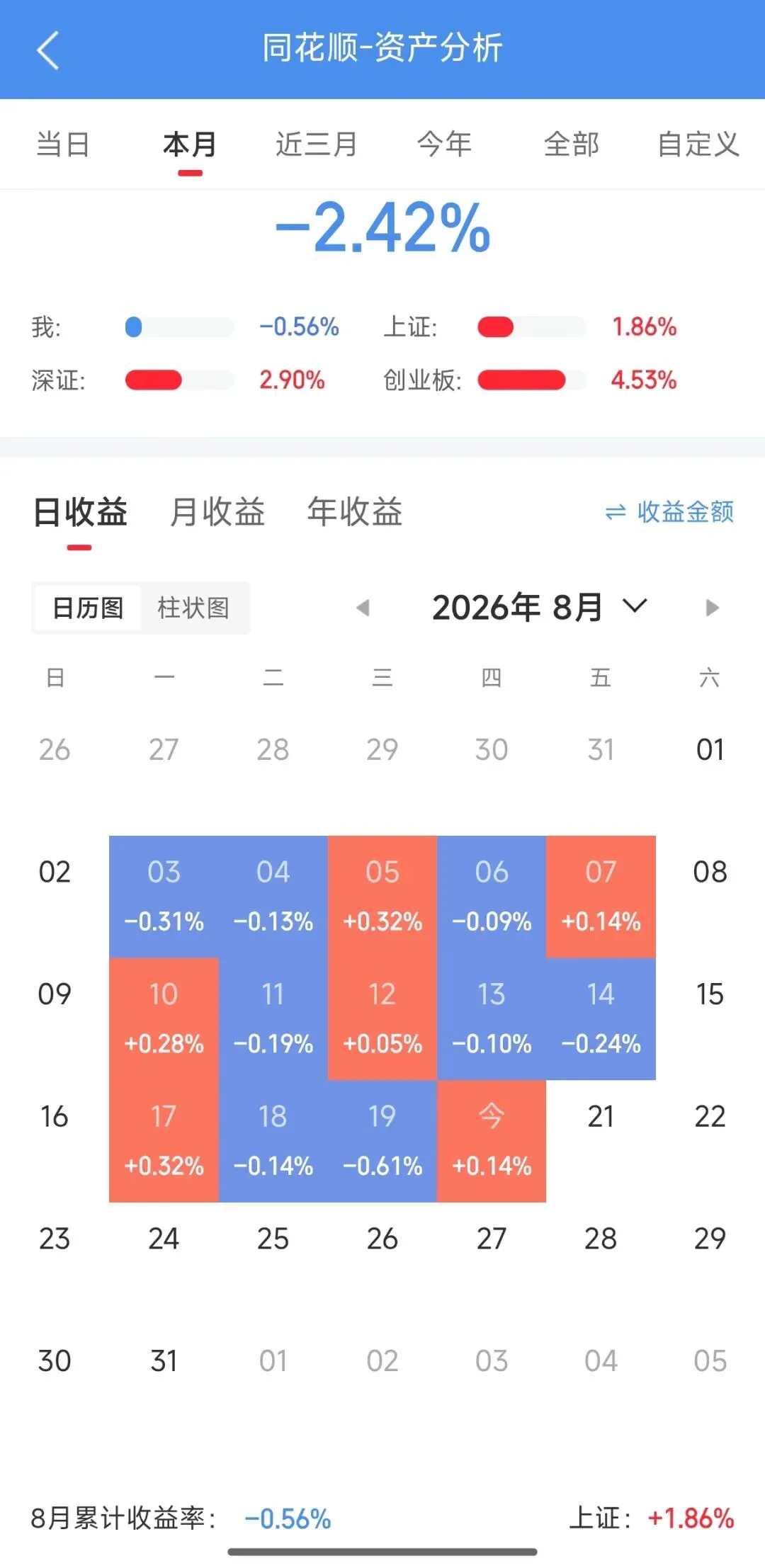Tap the day 19 cell showing −0.61%
Viewport: 765px width, 1568px height.
point(382,1141)
